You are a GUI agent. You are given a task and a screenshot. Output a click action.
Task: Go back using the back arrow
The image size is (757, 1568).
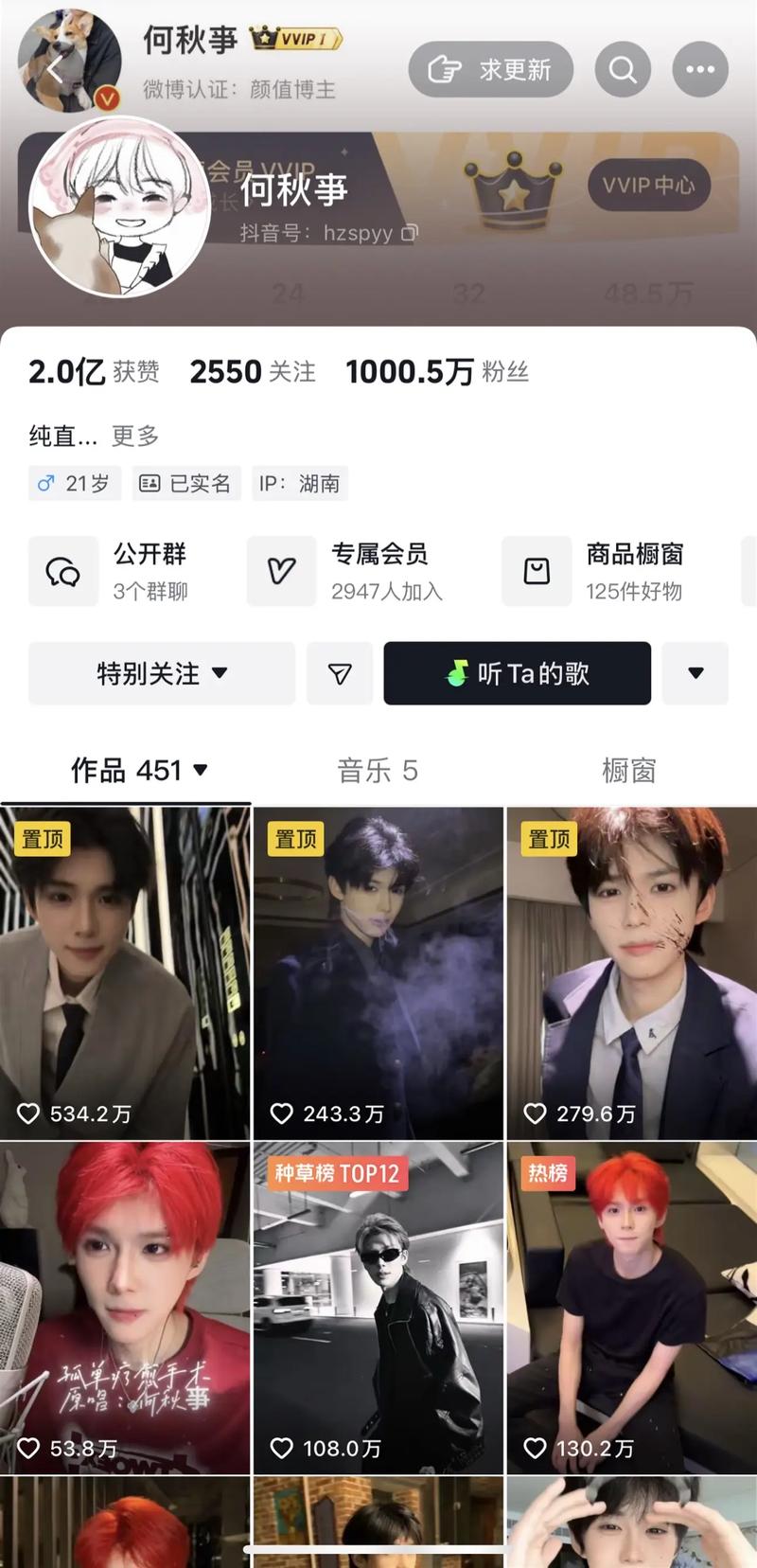click(55, 69)
